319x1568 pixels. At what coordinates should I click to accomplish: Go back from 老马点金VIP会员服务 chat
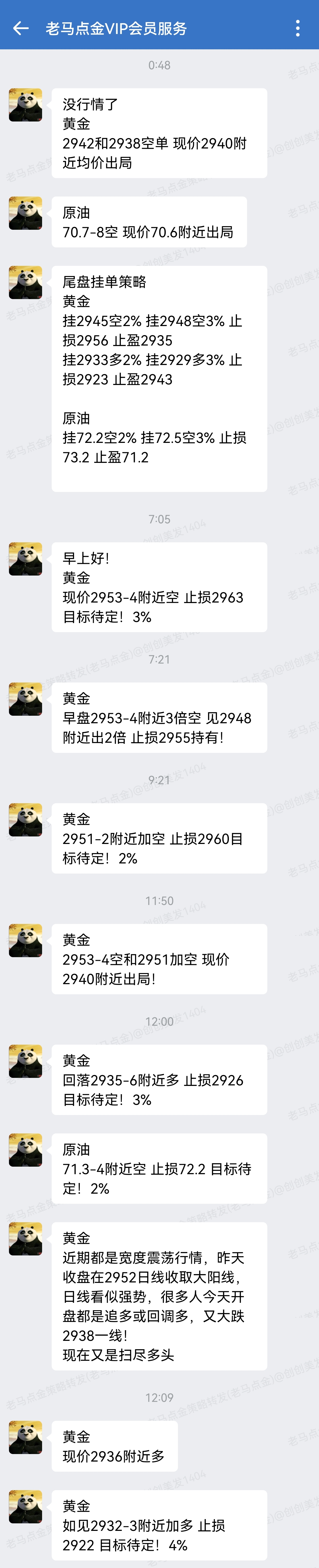point(21,28)
